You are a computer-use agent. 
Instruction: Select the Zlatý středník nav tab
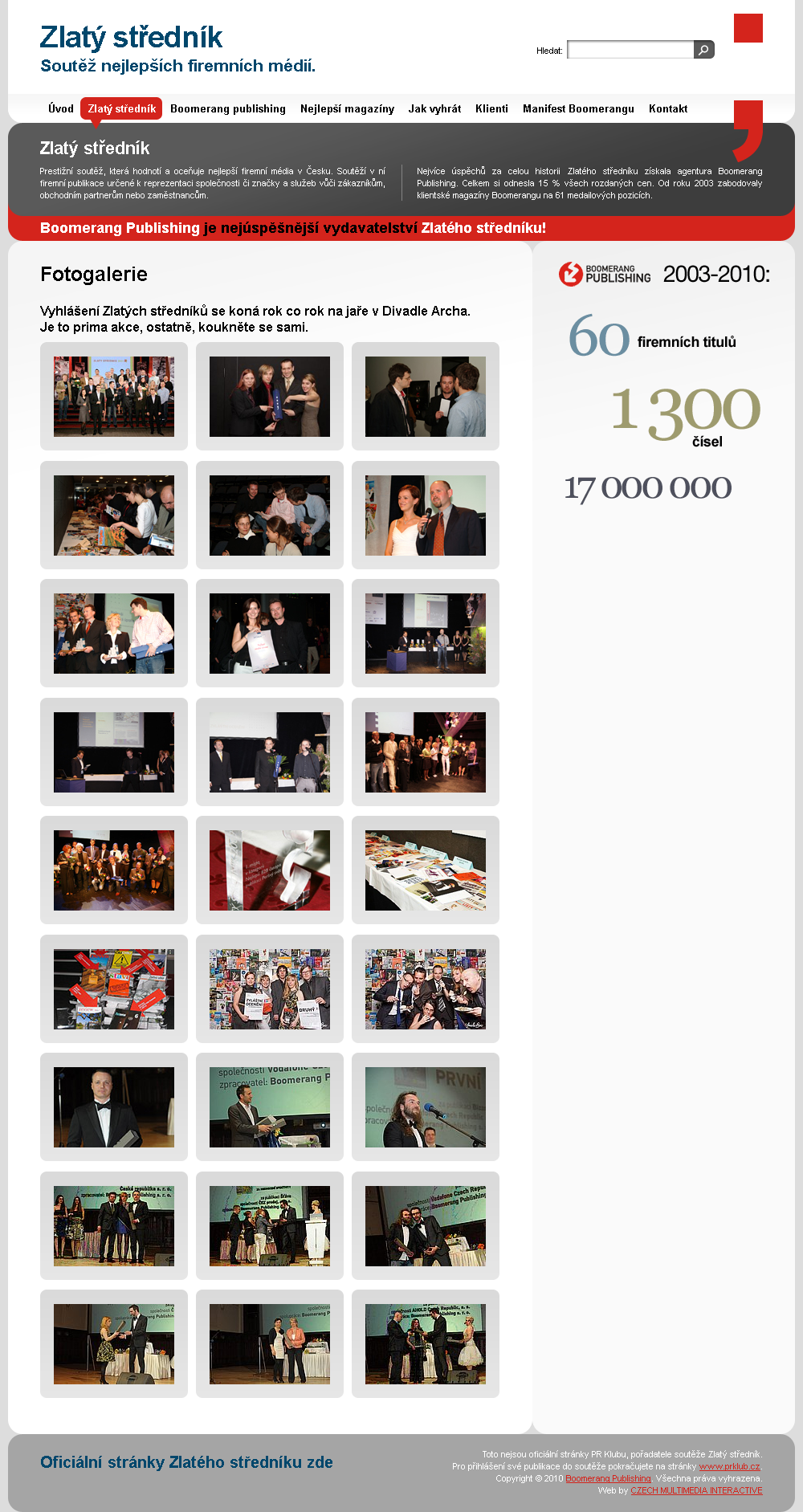121,108
